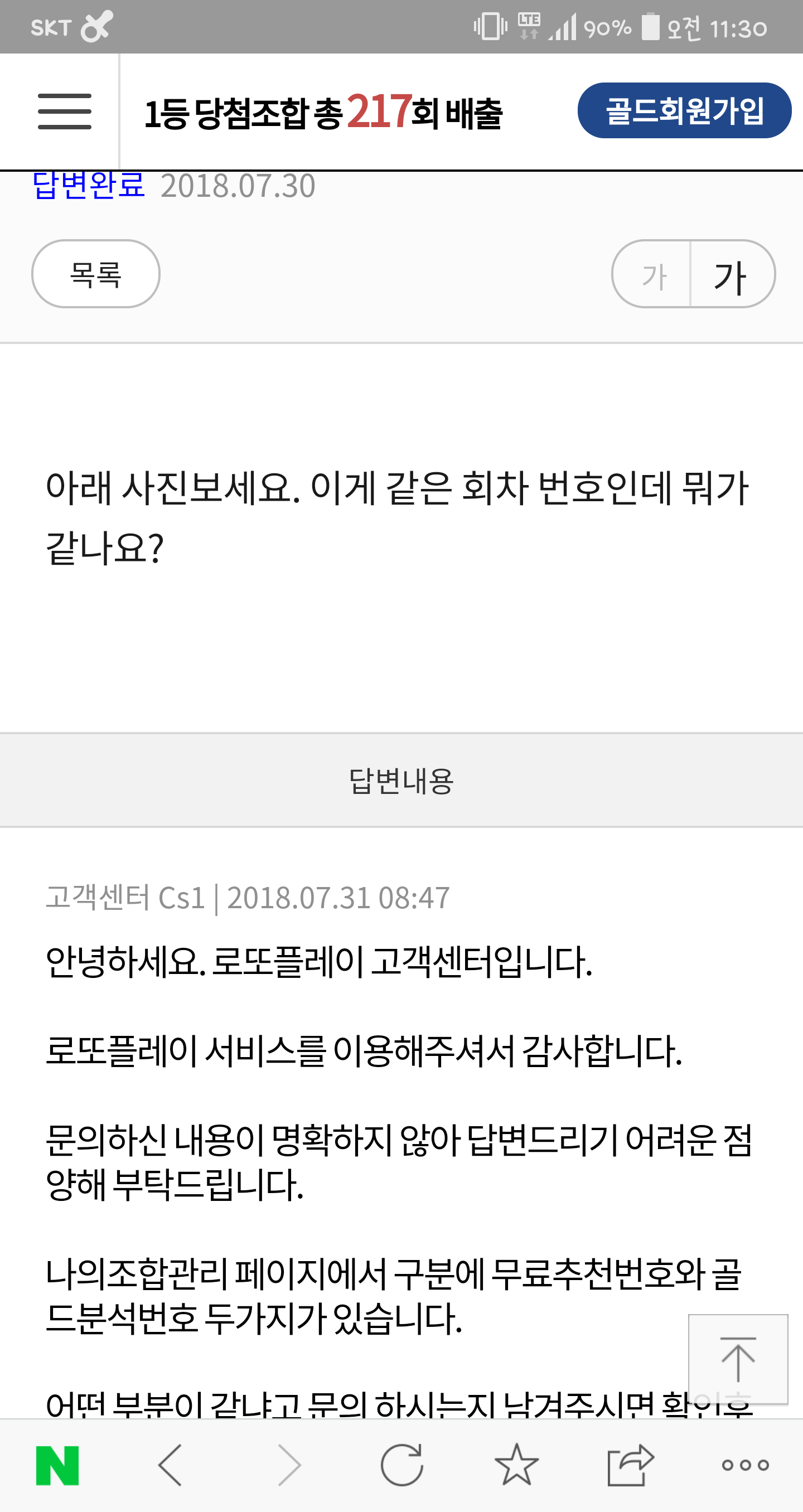Image resolution: width=803 pixels, height=1512 pixels.
Task: Open the hamburger menu
Action: tap(65, 111)
